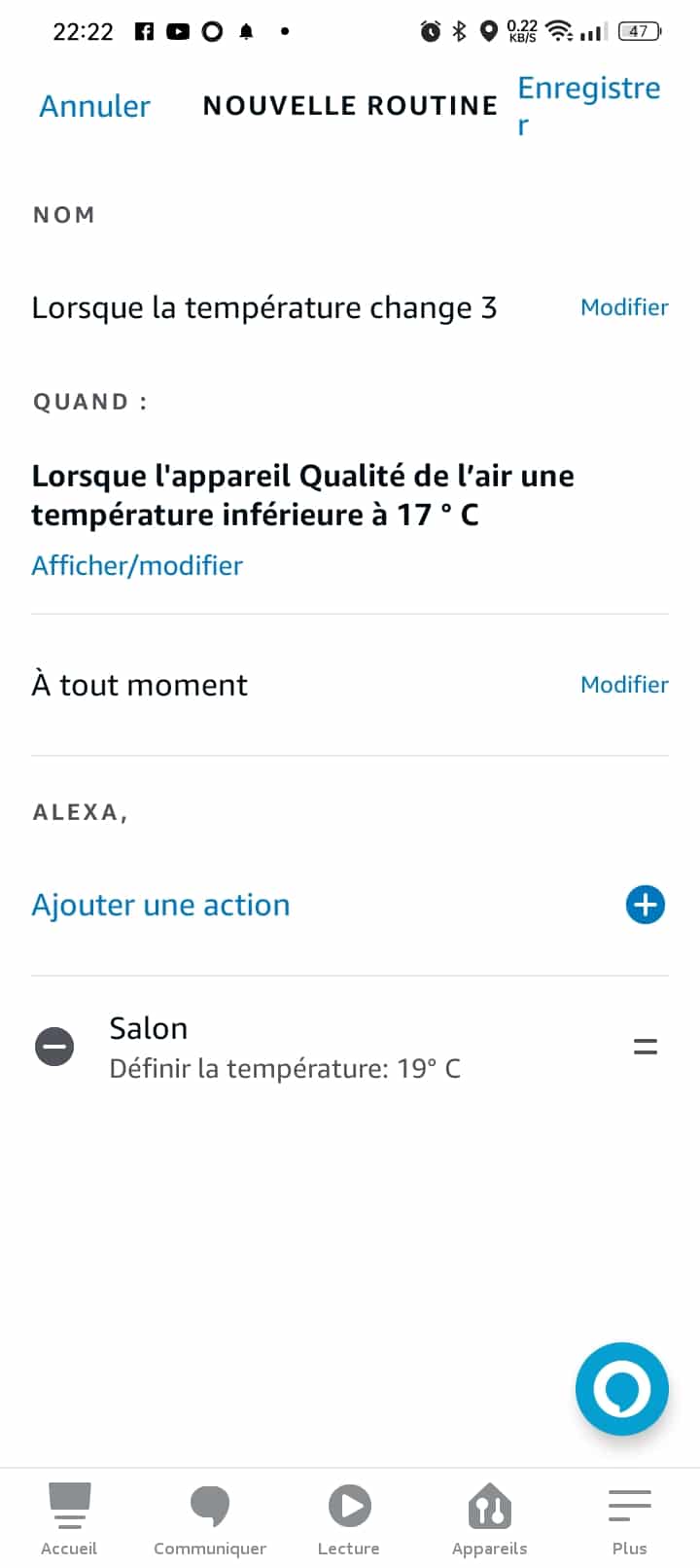Open the Plus menu tab

click(x=629, y=1518)
